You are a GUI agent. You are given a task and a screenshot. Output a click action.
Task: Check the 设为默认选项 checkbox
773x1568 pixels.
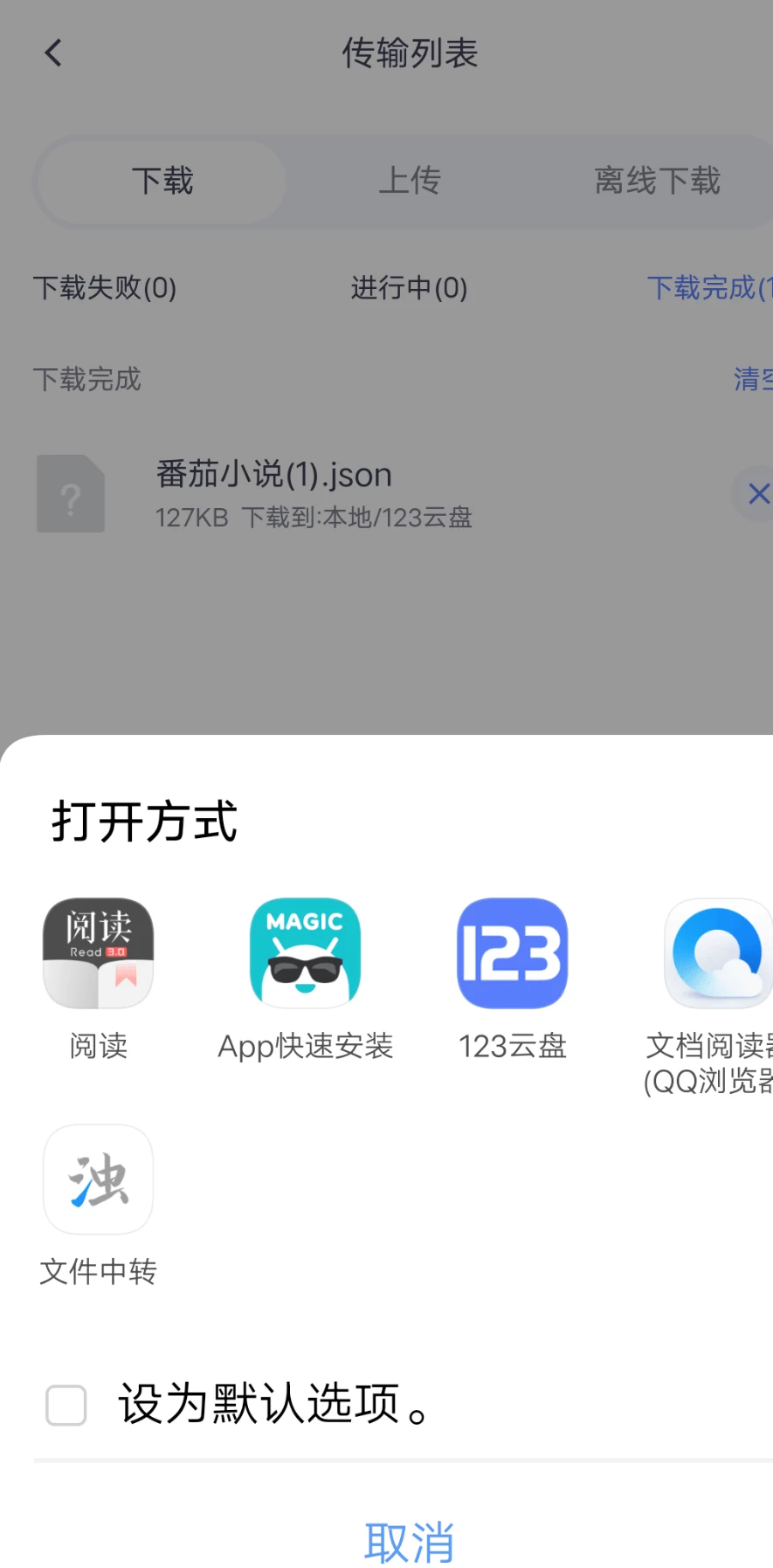click(66, 1405)
